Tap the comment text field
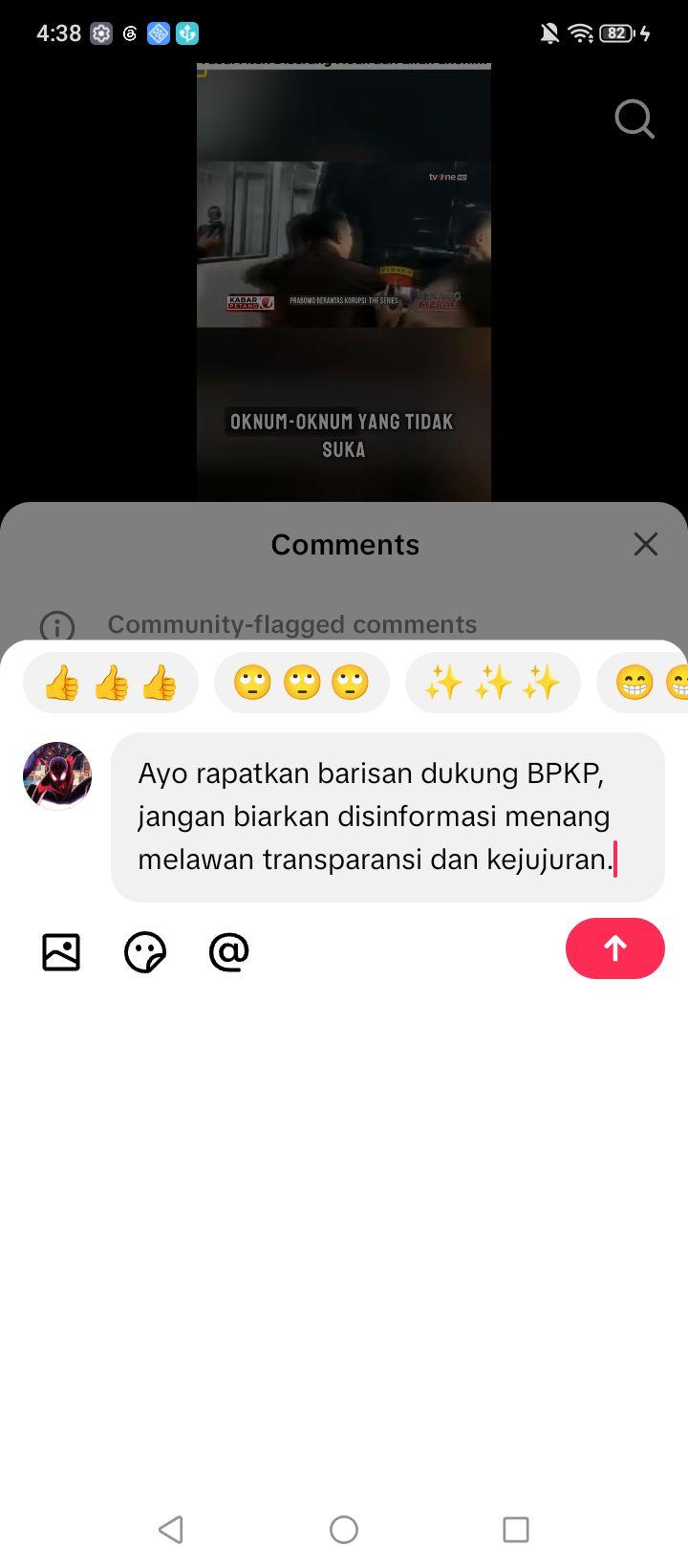The height and width of the screenshot is (1568, 688). [388, 817]
